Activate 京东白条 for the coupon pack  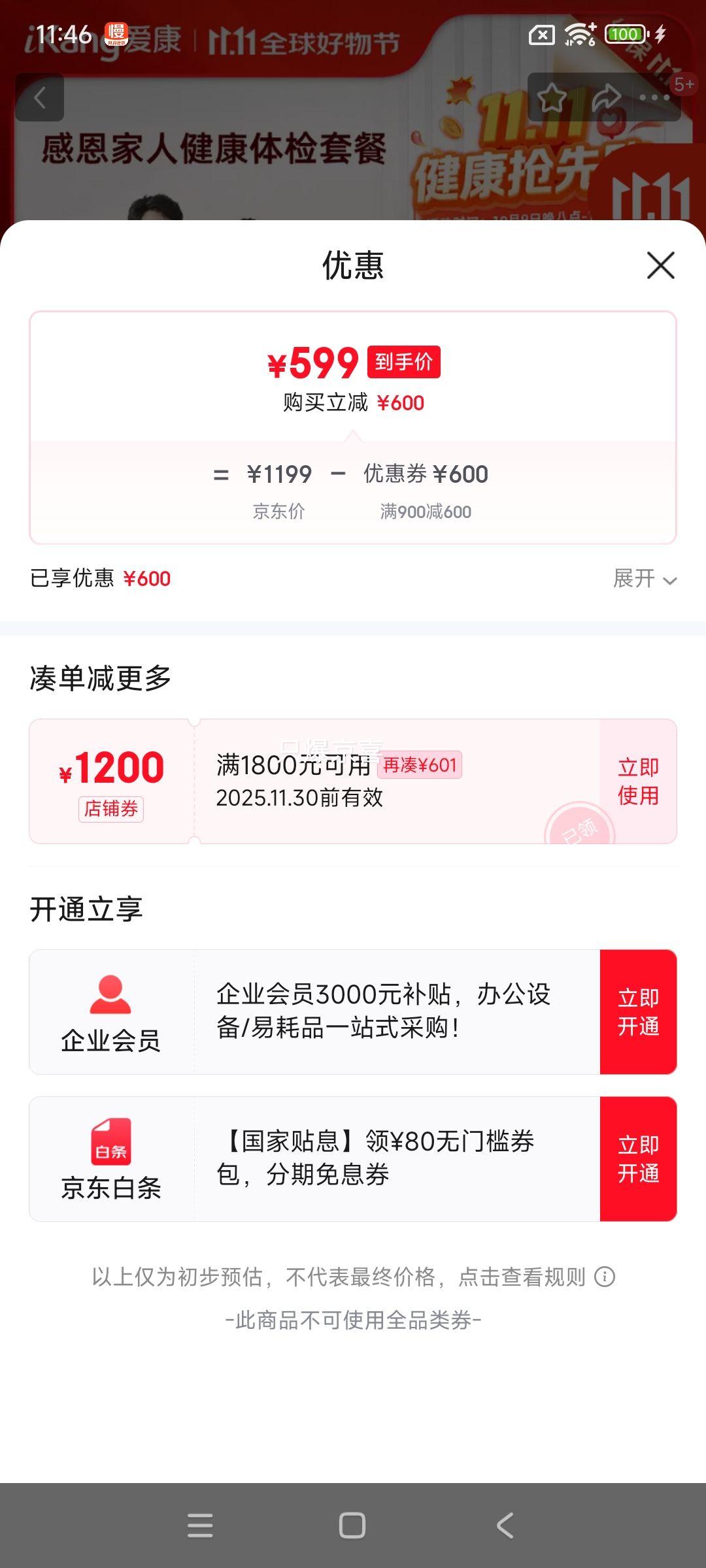pyautogui.click(x=638, y=1159)
